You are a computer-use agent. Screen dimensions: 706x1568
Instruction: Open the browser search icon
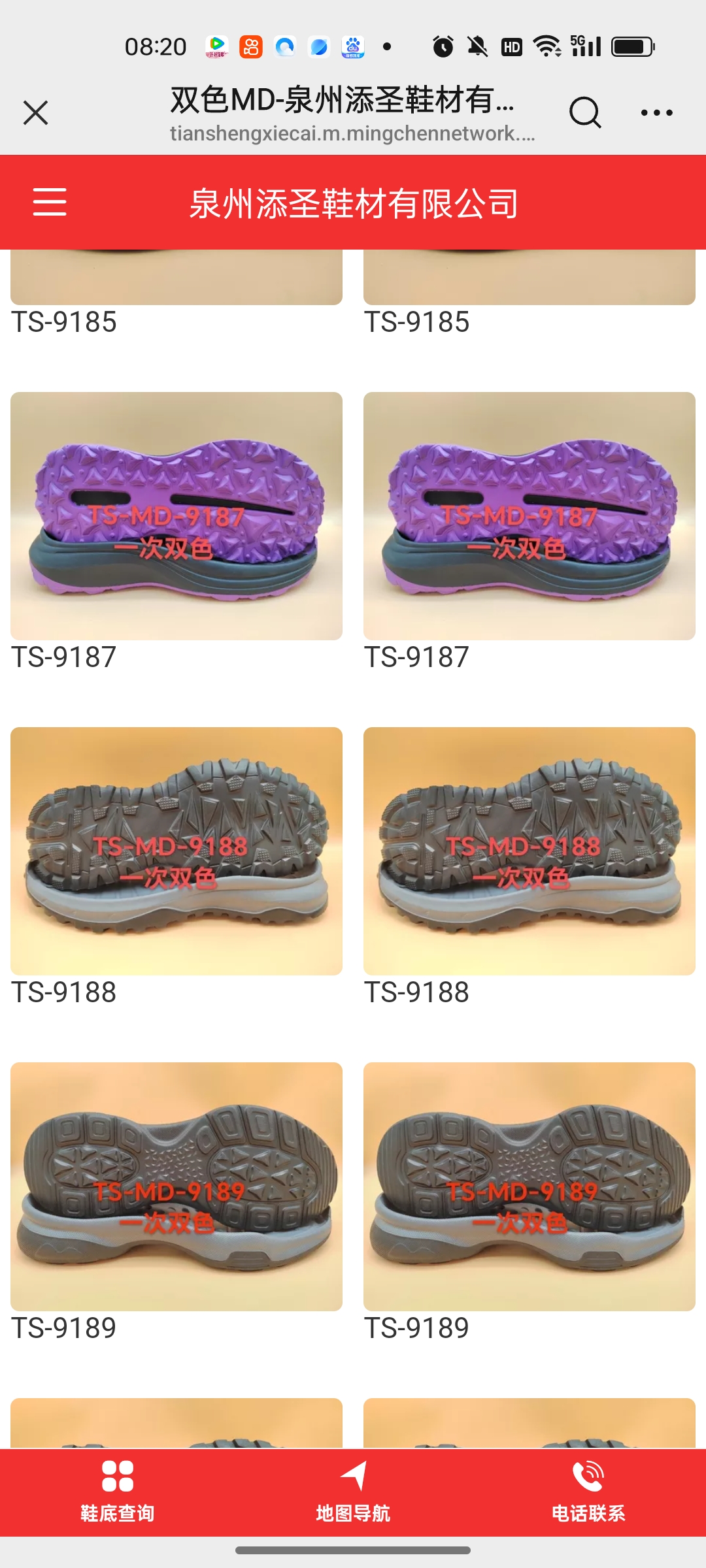pos(584,112)
